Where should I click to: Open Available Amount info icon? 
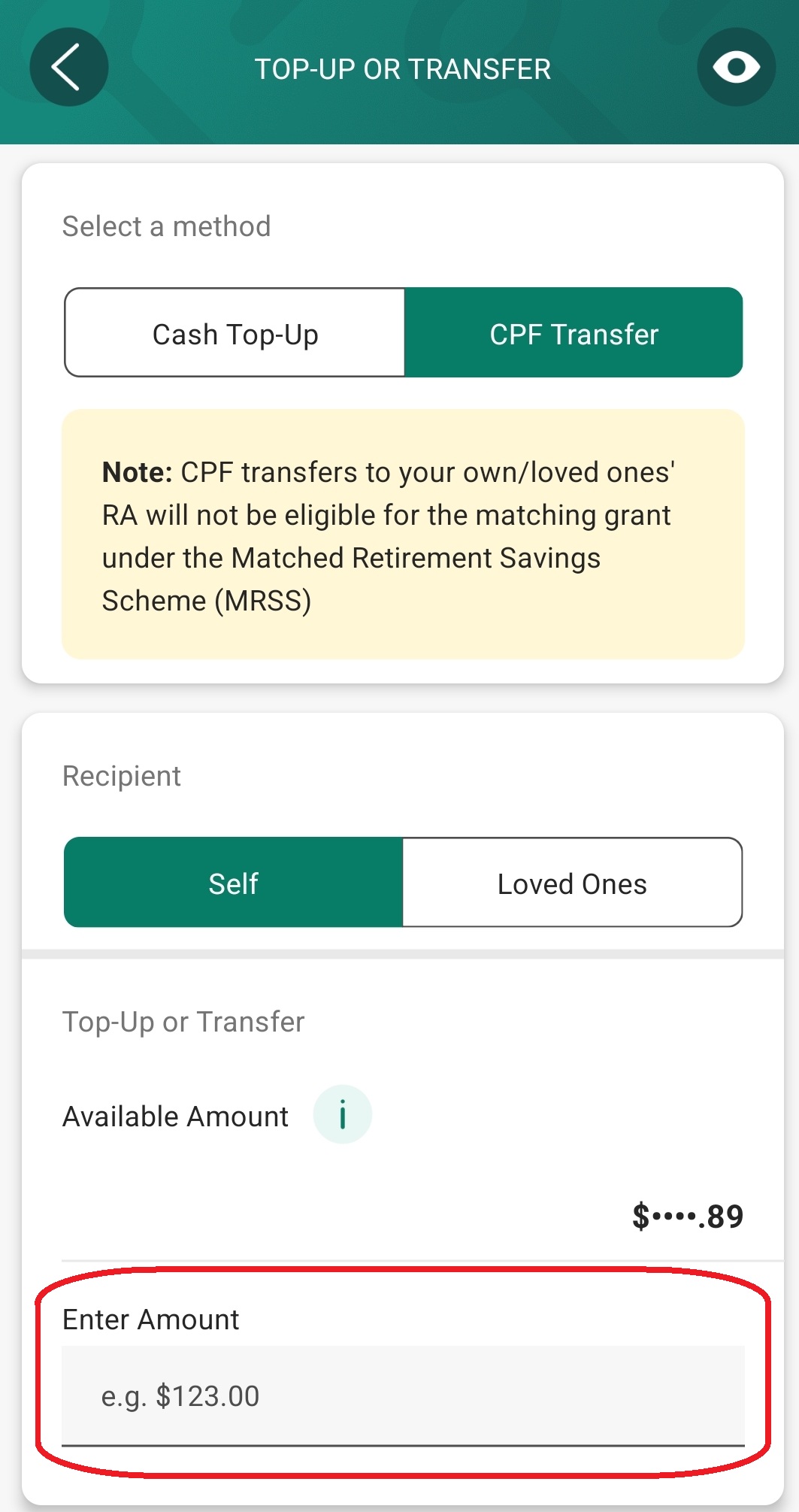click(x=343, y=1114)
